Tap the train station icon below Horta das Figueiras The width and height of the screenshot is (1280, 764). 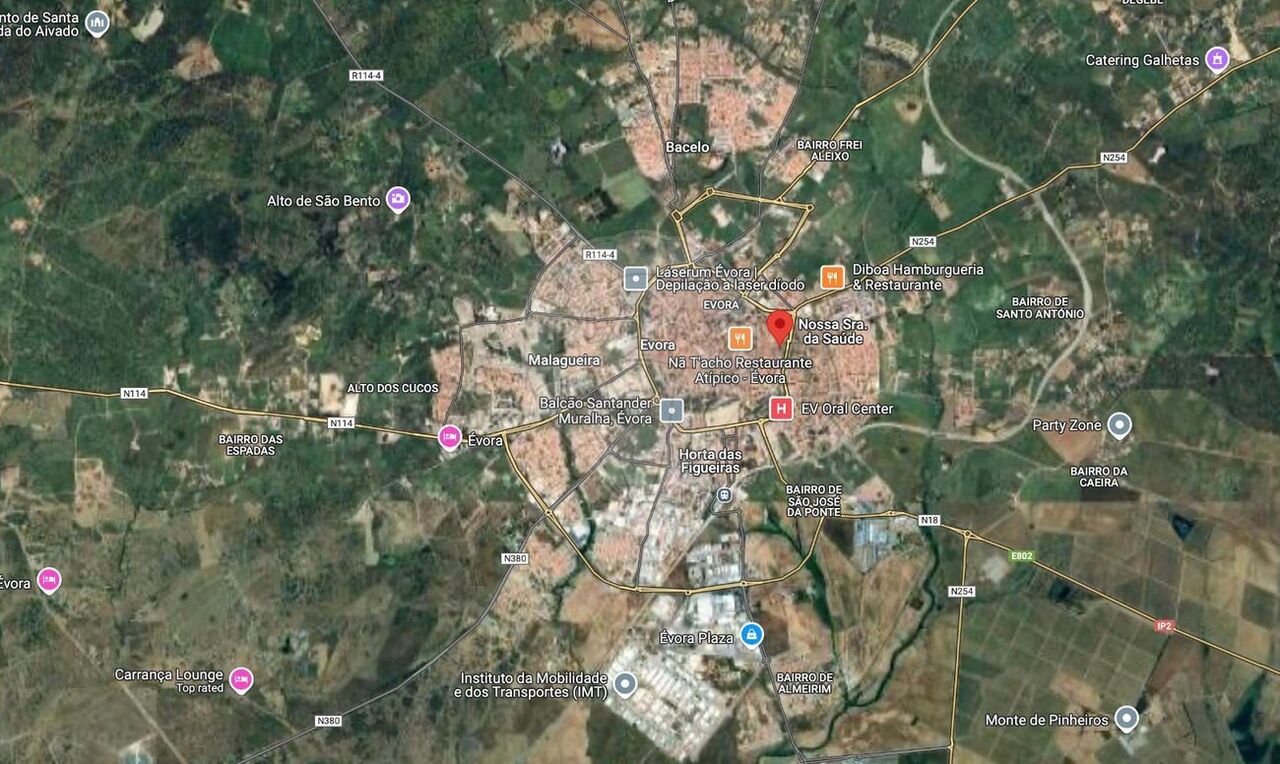[725, 494]
